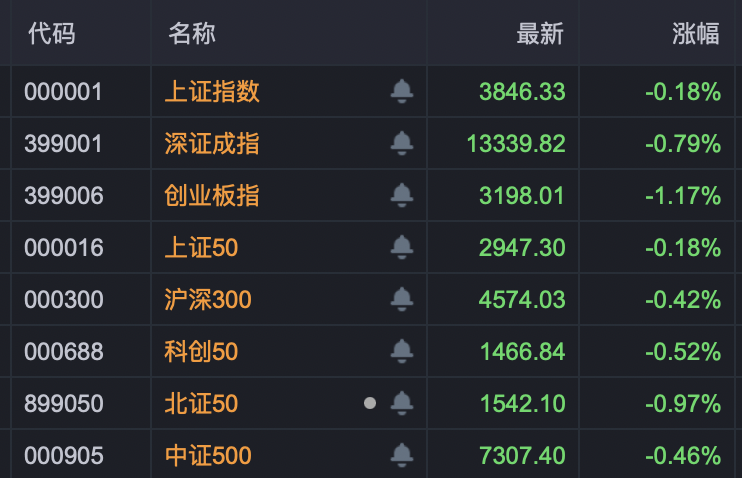Set an alert bell for 上证50
742x478 pixels.
tap(402, 248)
